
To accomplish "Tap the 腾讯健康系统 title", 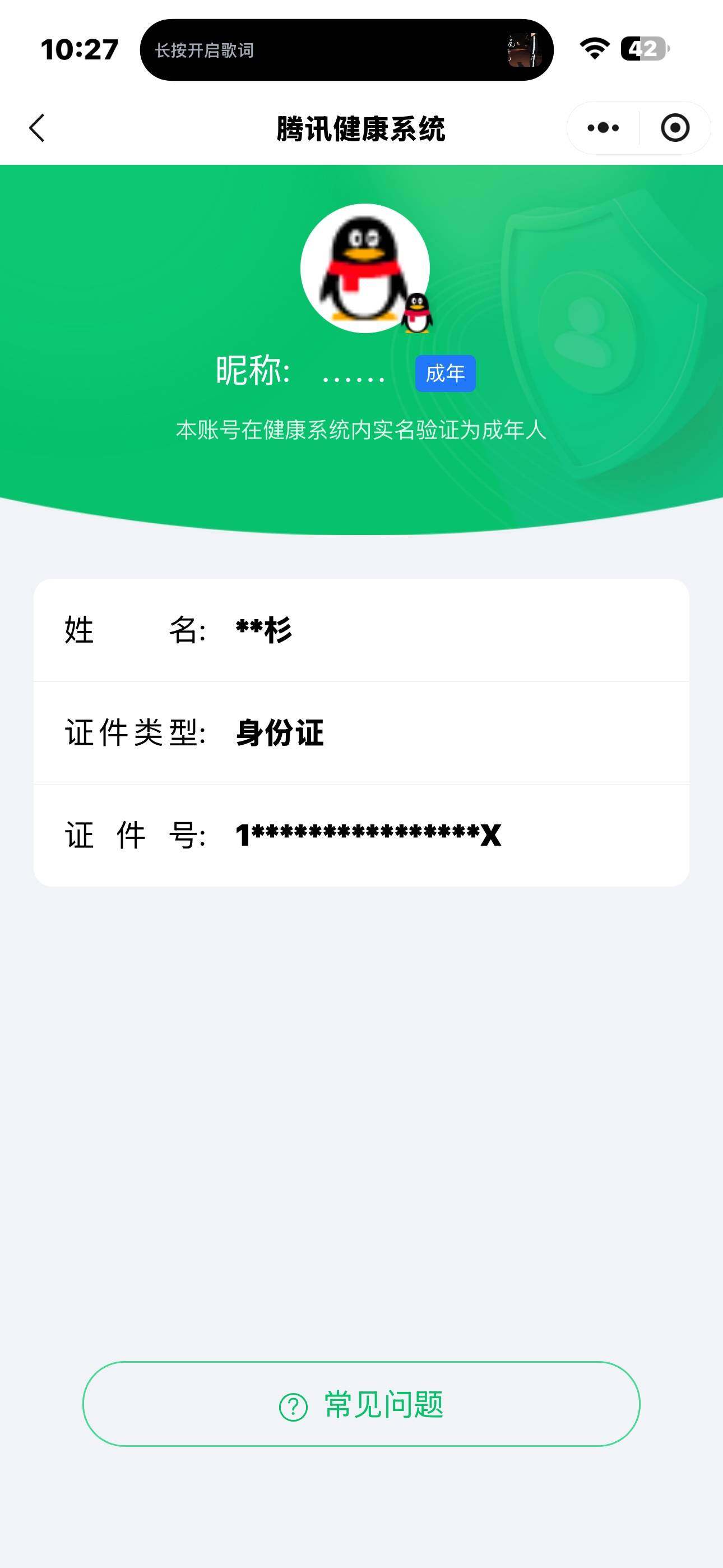I will 361,127.
